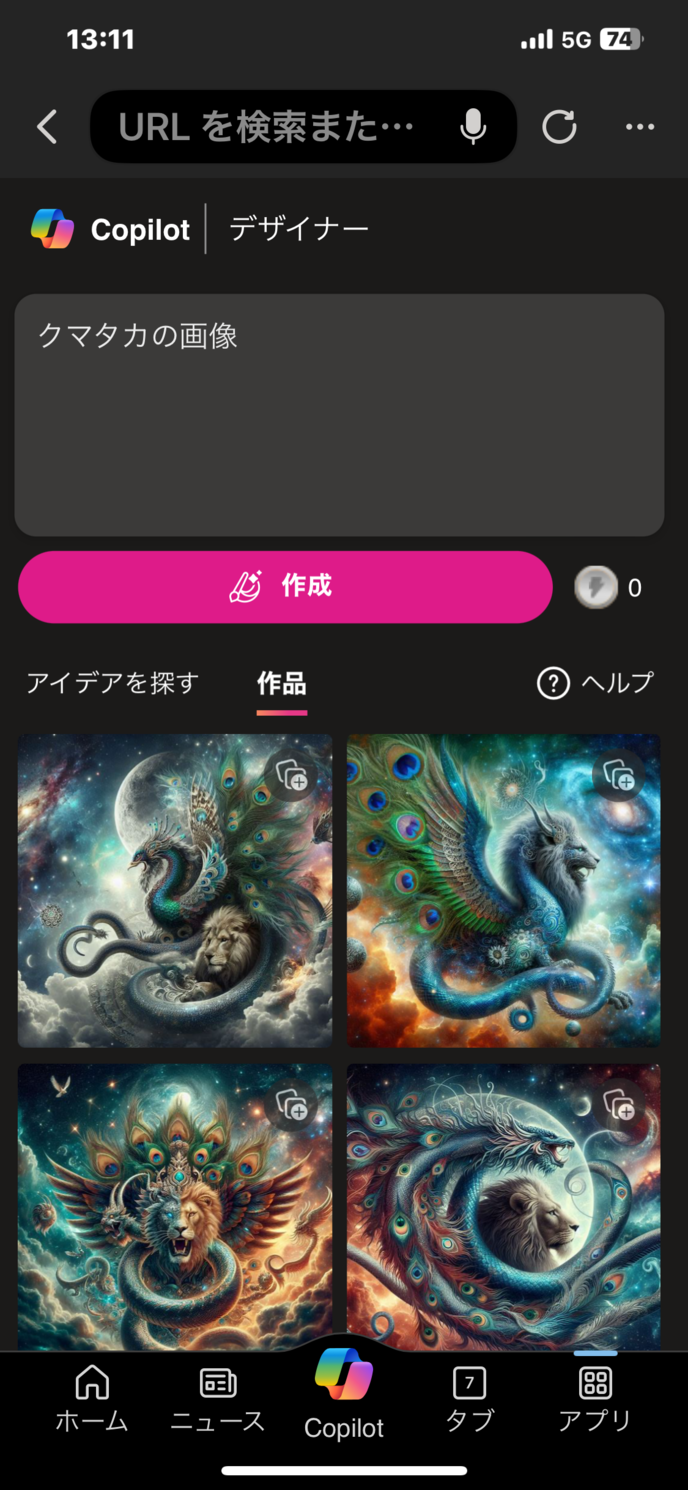
Task: Open Copilot from the bottom bar
Action: click(x=344, y=1395)
